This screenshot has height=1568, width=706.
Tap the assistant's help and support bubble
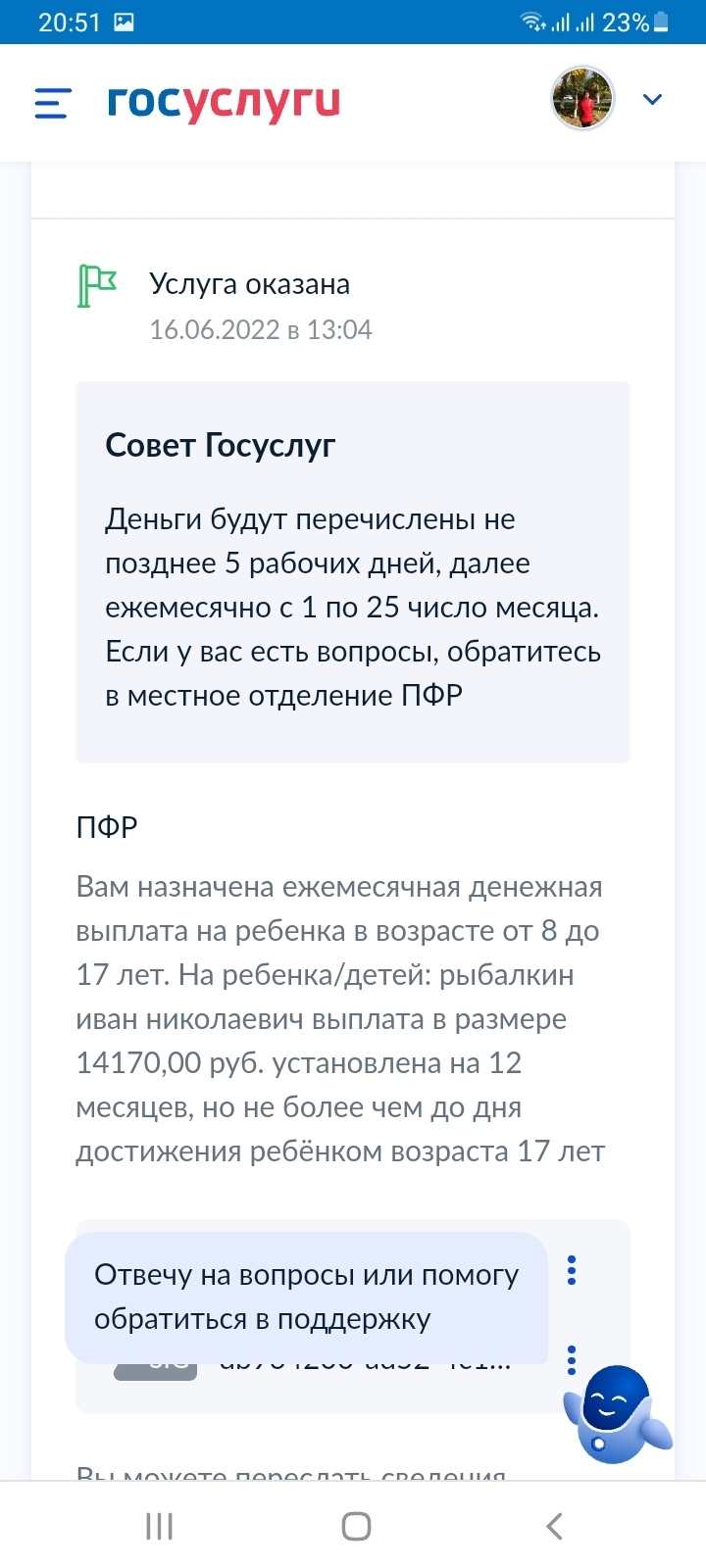[306, 1297]
